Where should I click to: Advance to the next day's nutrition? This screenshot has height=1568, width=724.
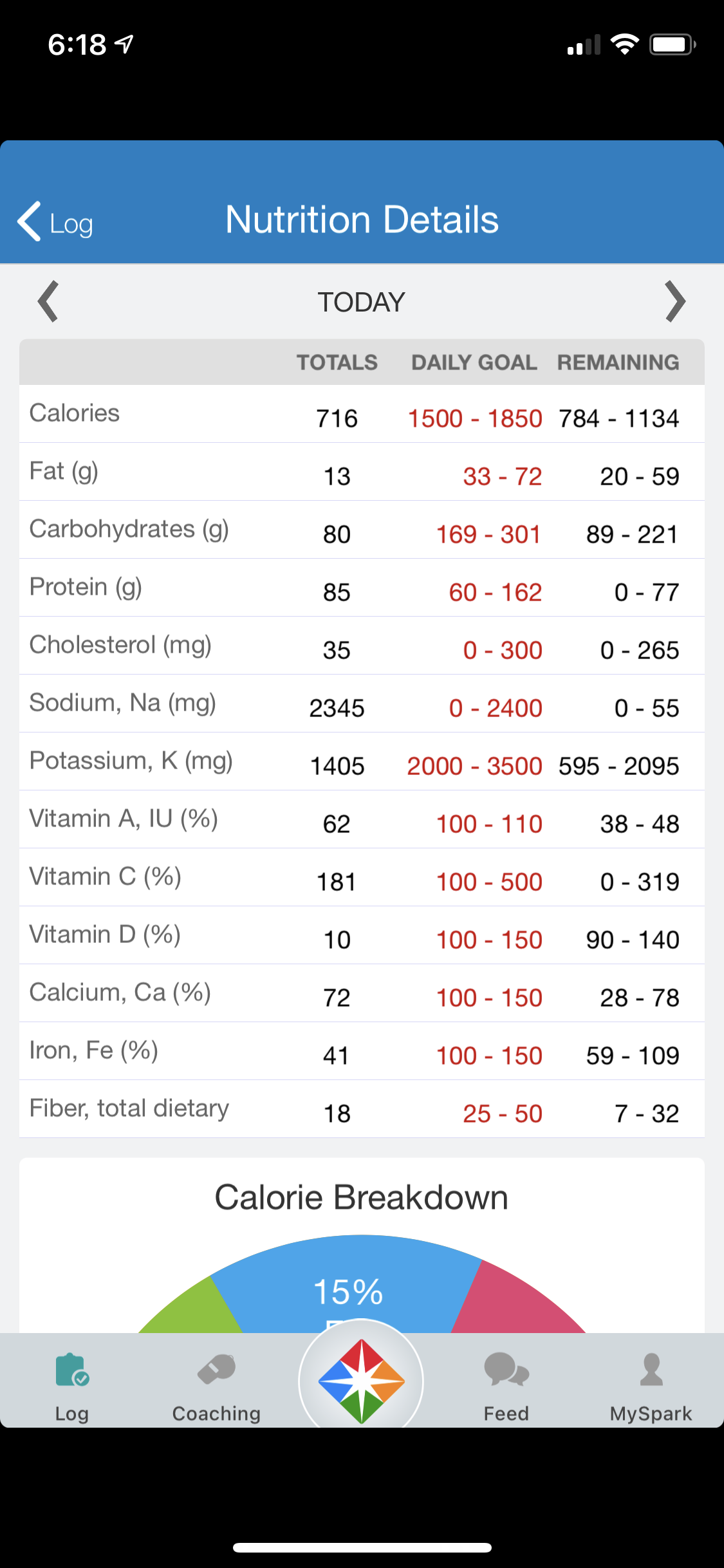[675, 301]
